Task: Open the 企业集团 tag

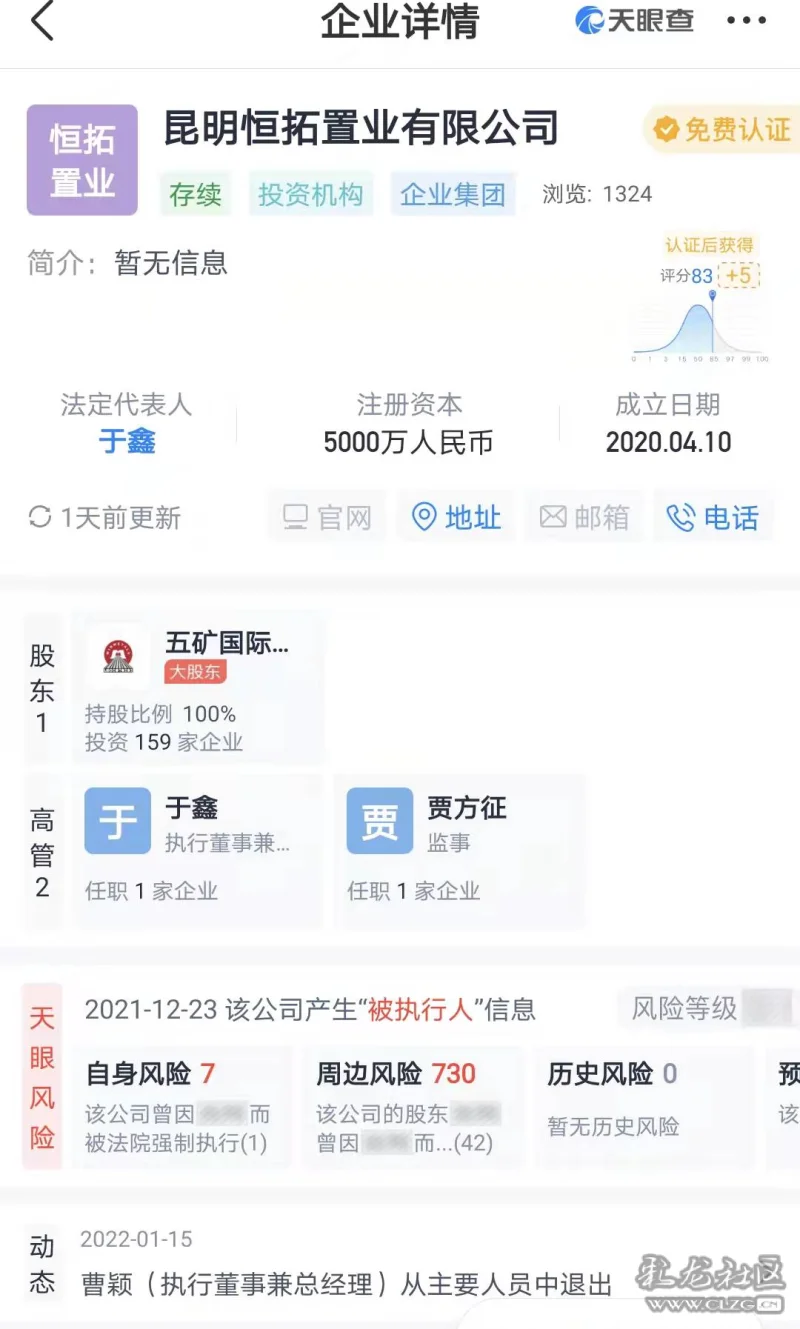Action: pos(453,194)
